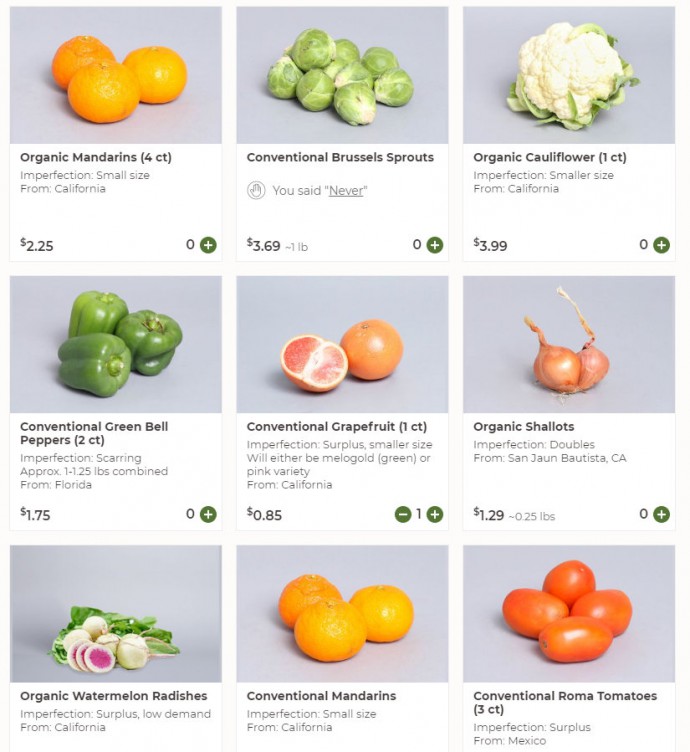Open the Conventional Mandarins product card
690x752 pixels.
tap(321, 696)
